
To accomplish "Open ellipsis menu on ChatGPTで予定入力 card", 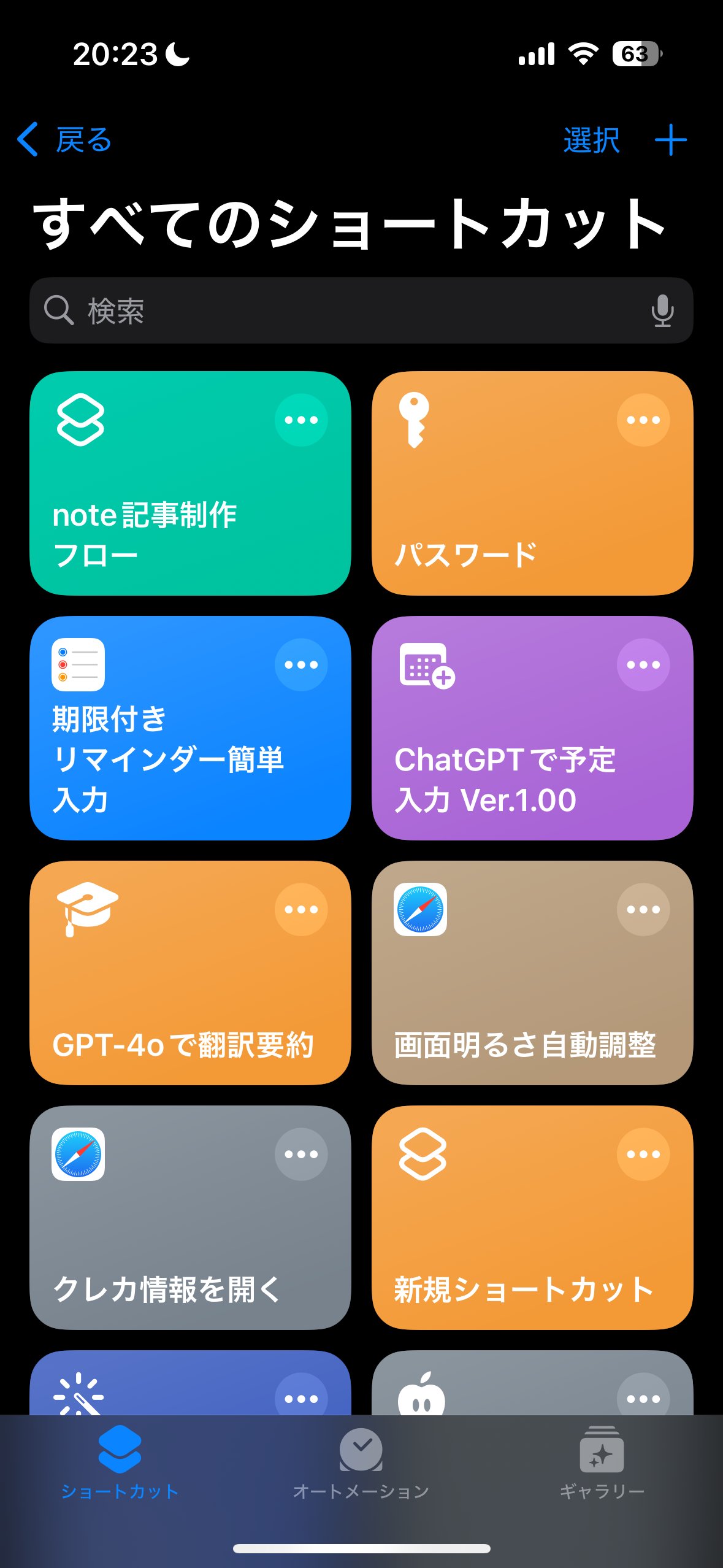I will click(x=643, y=665).
